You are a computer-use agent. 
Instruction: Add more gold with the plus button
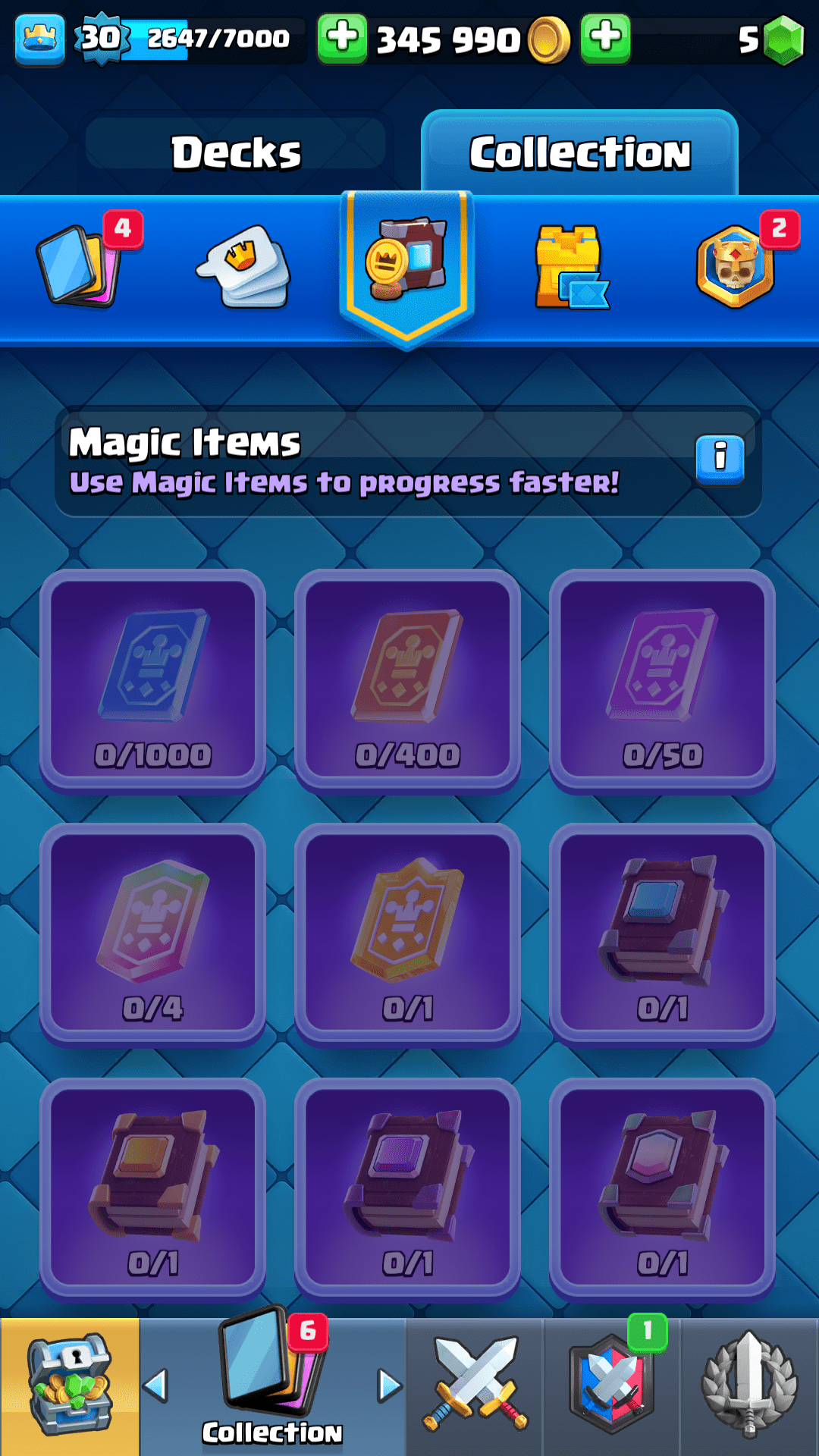coord(342,38)
